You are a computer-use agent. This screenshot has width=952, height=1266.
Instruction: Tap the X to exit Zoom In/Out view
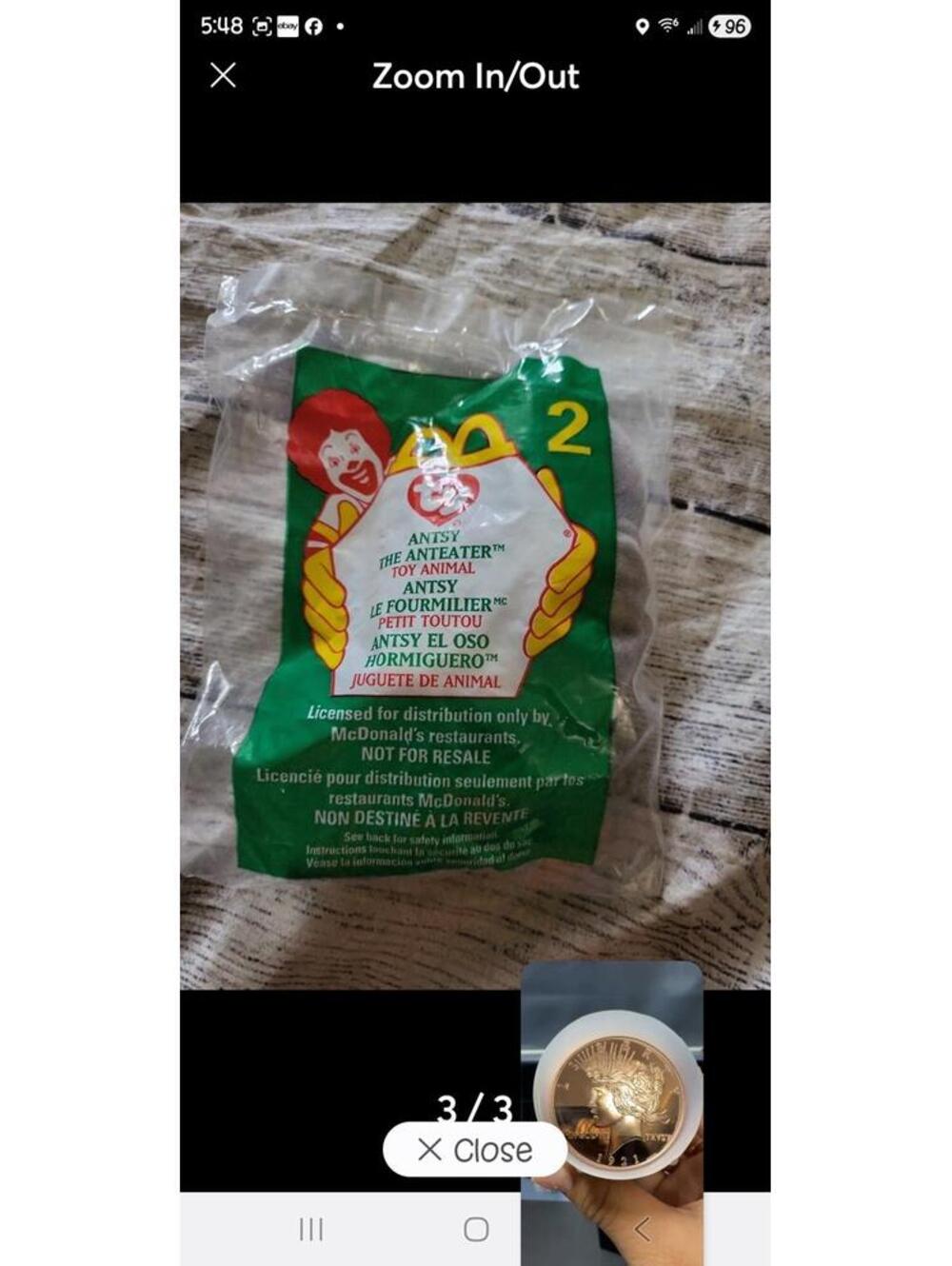pos(224,77)
